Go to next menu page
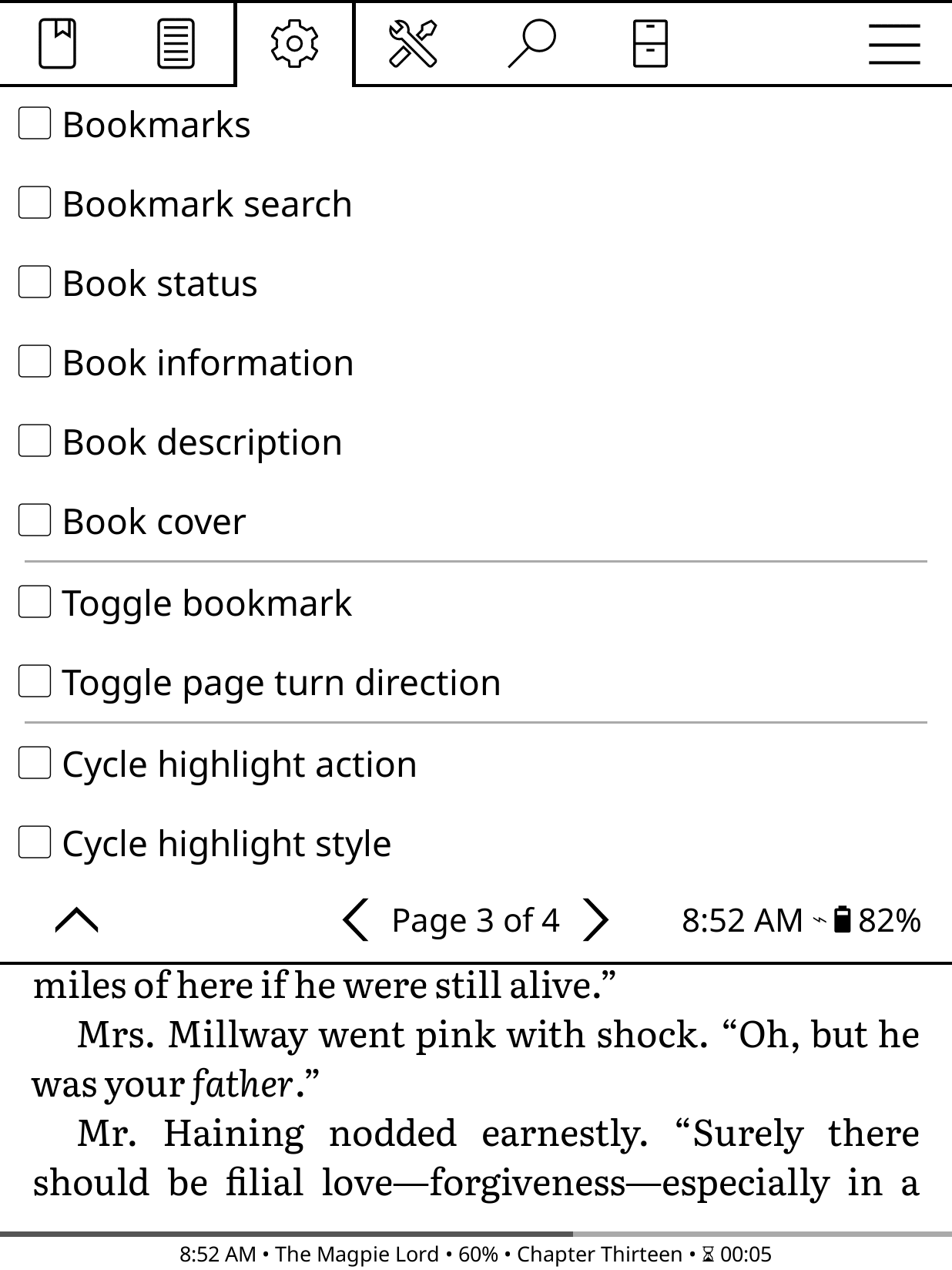 (595, 920)
